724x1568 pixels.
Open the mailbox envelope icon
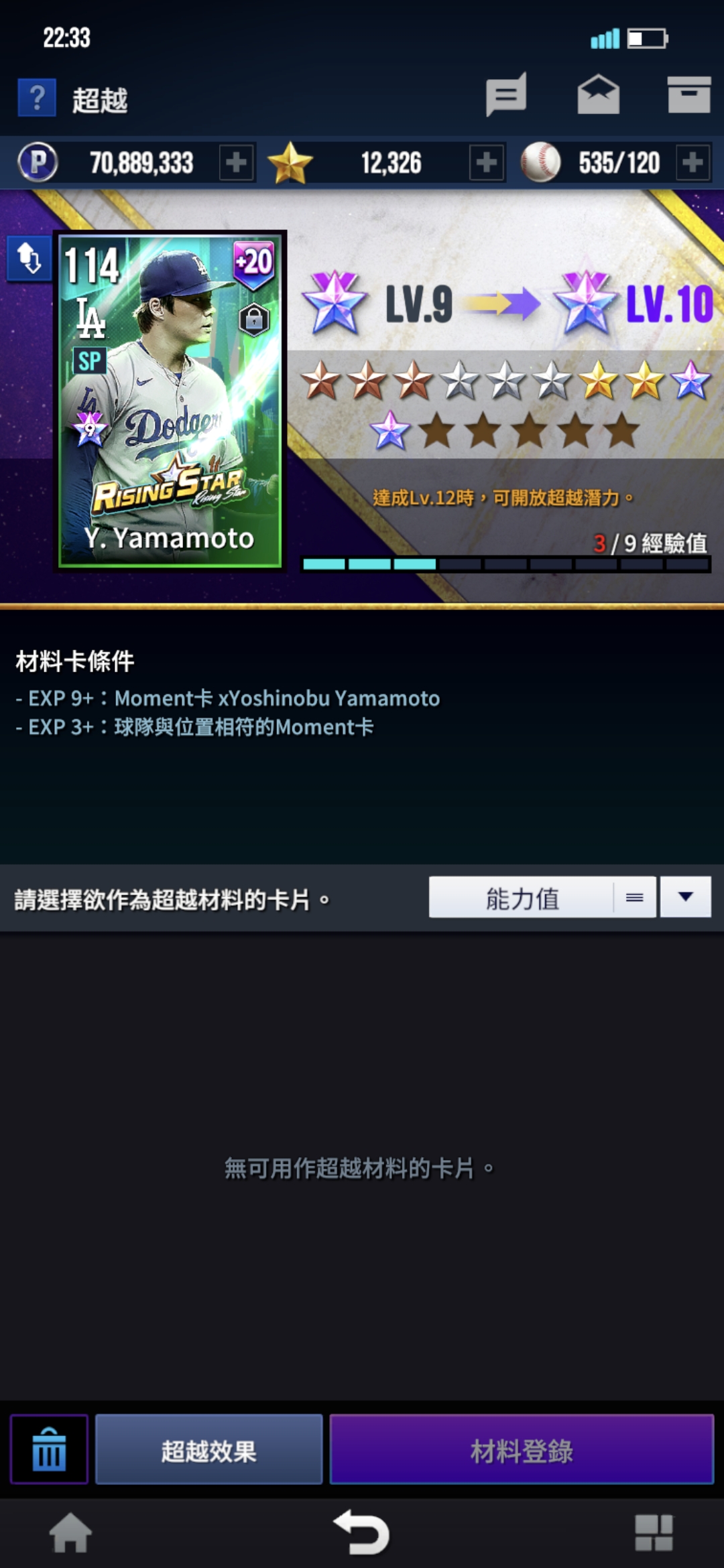pyautogui.click(x=598, y=95)
